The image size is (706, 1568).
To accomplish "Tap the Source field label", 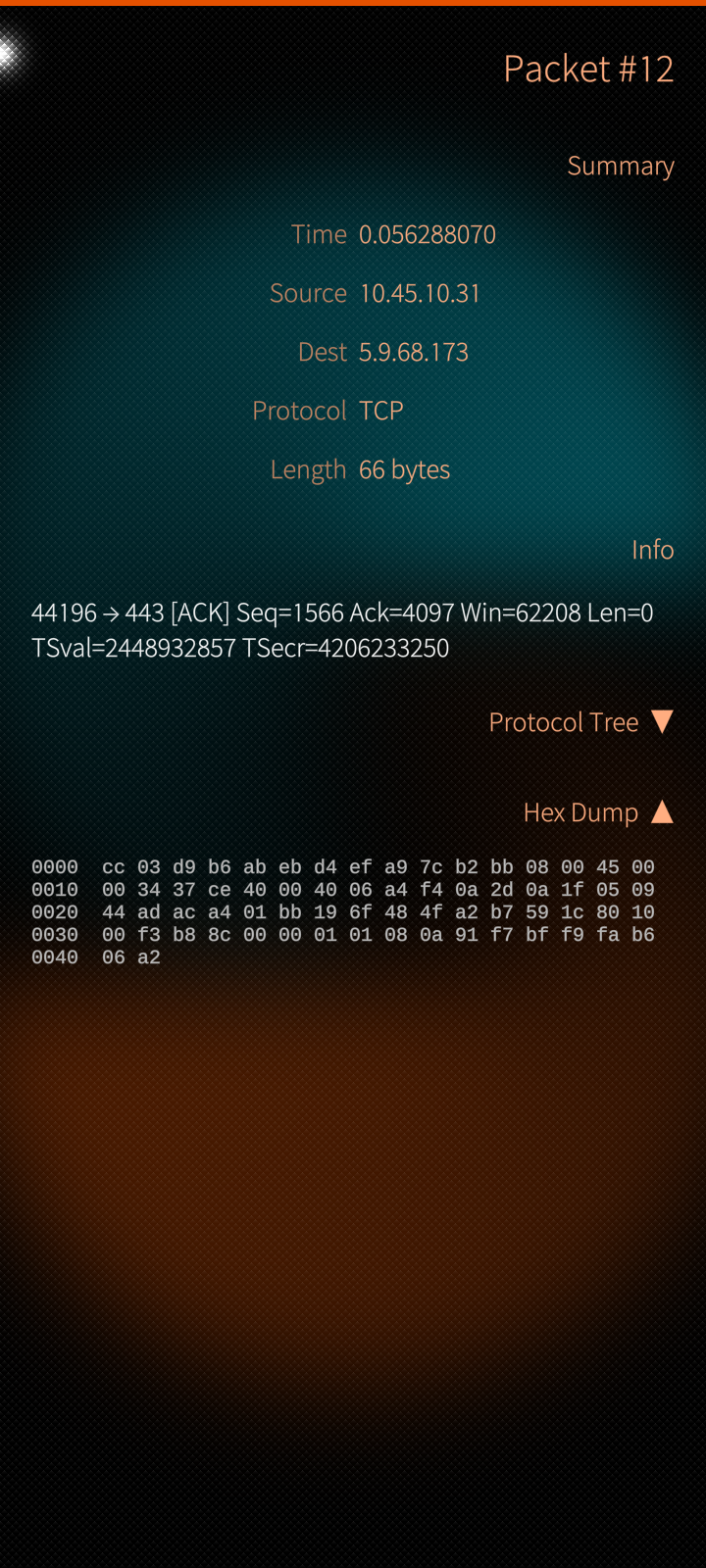I will click(309, 293).
